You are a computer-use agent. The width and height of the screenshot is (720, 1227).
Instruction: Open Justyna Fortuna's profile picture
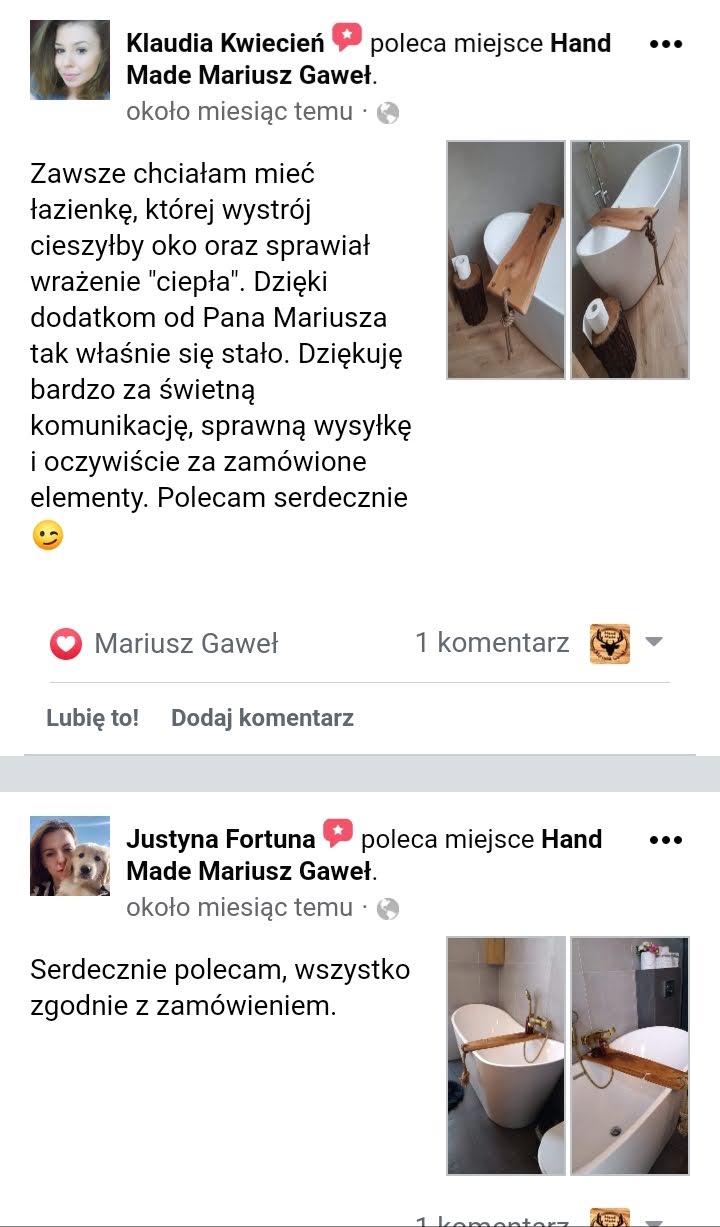[x=70, y=856]
